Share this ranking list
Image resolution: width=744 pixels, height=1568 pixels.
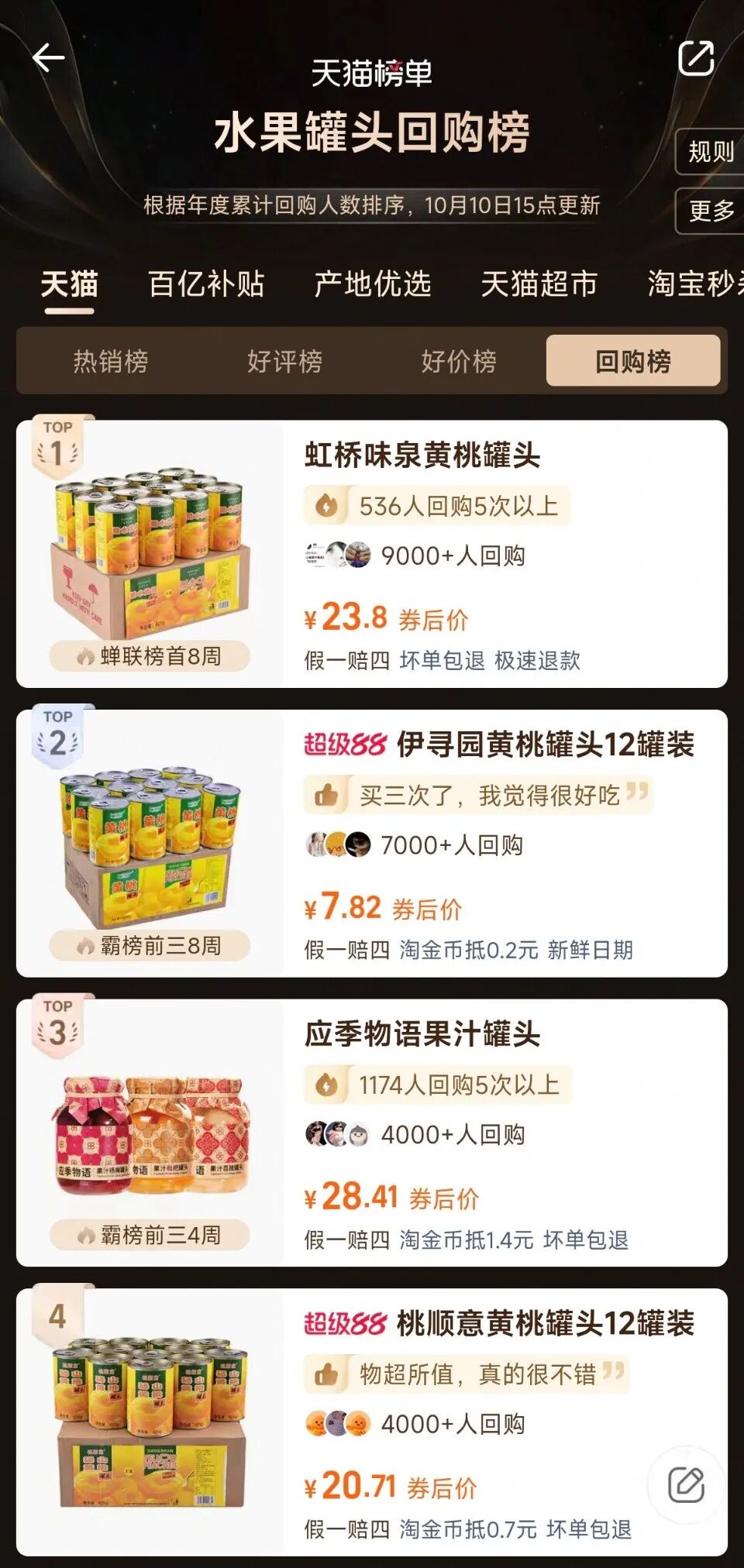(695, 58)
